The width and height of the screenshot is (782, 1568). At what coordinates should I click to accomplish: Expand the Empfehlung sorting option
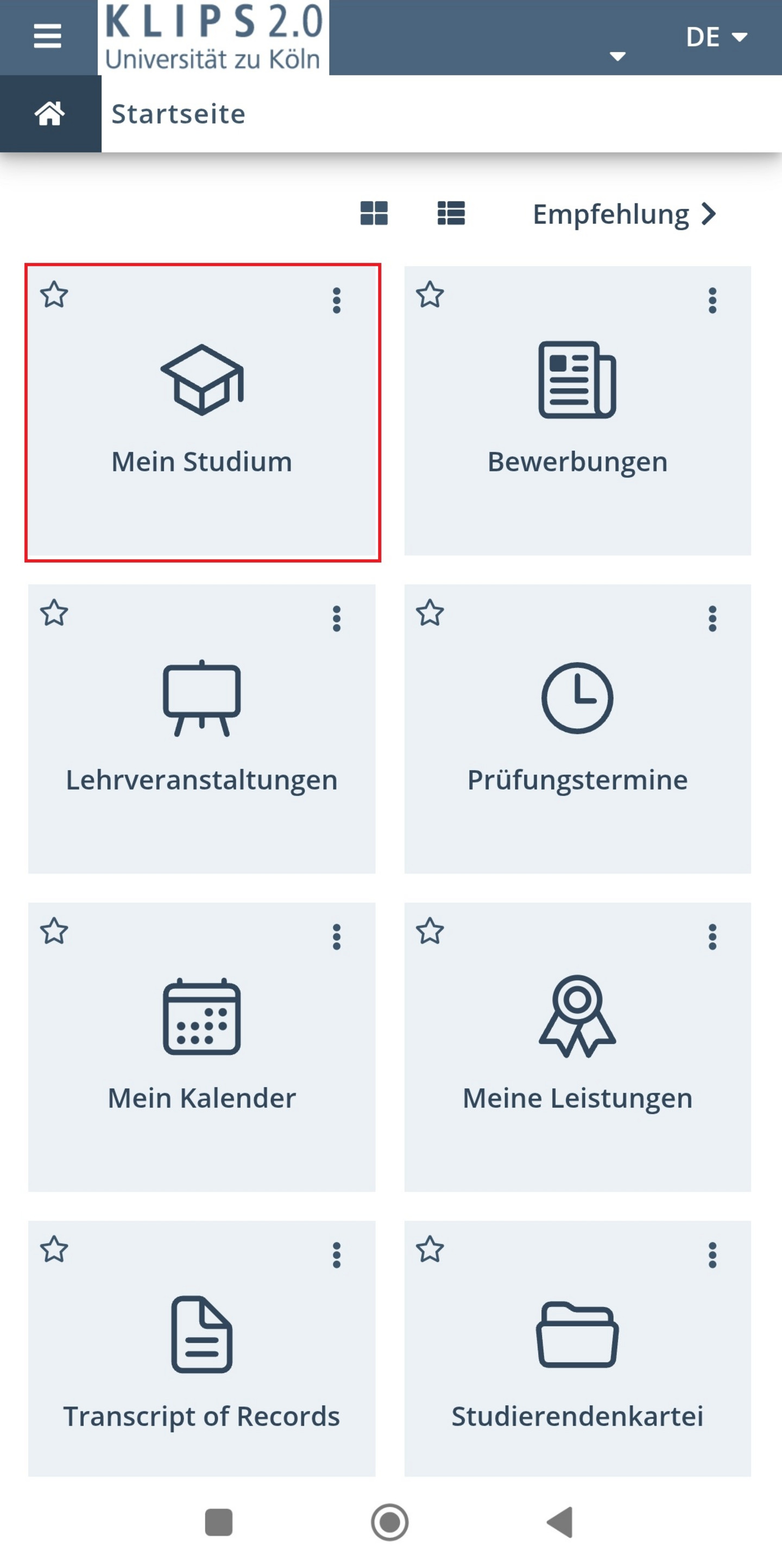coord(625,214)
